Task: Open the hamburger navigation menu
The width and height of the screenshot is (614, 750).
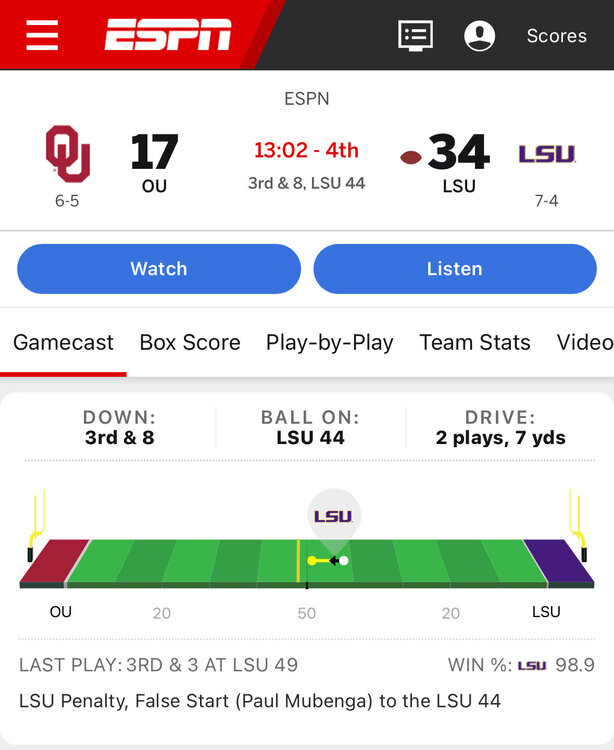Action: [42, 35]
